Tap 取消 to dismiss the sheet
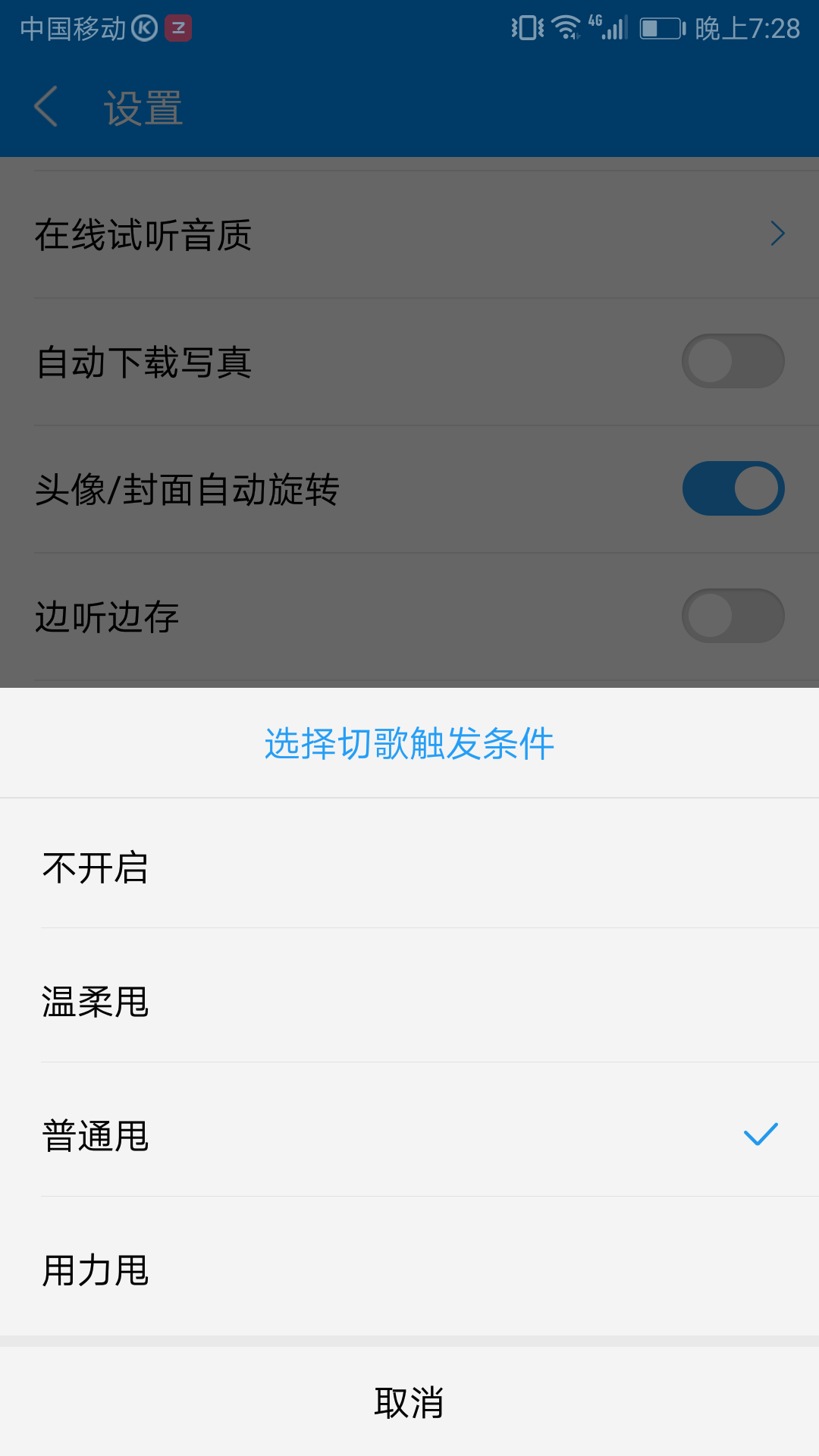Viewport: 819px width, 1456px height. click(409, 1402)
